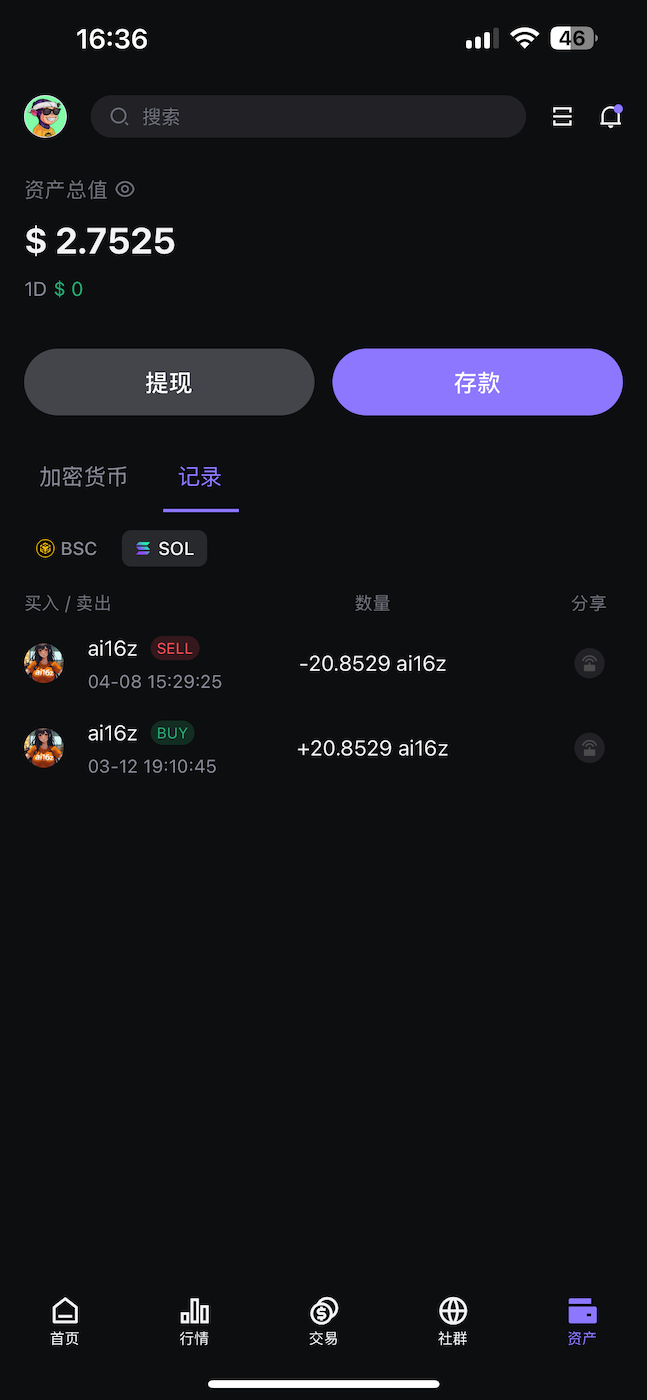
Task: Open the scan icon
Action: coord(563,117)
